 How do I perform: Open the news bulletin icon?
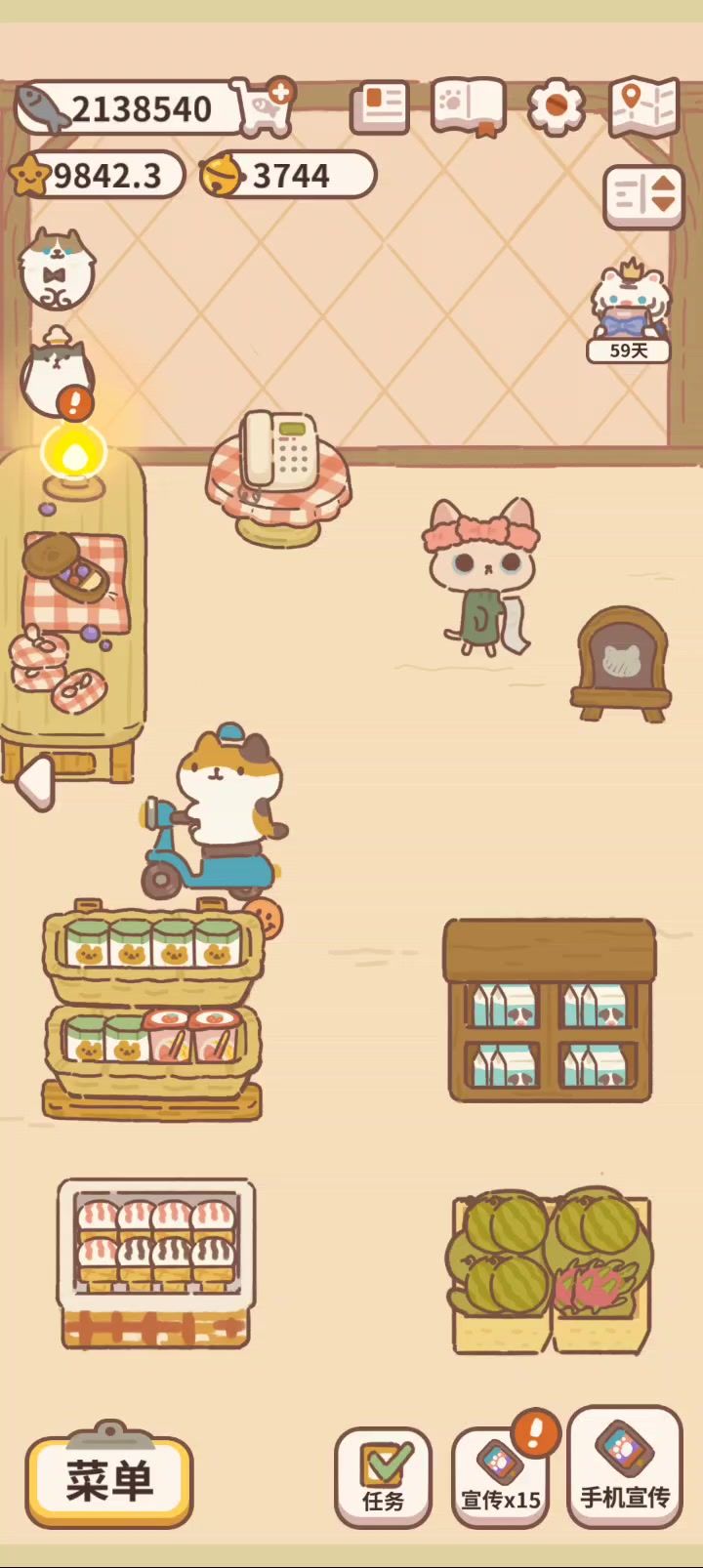(x=380, y=107)
